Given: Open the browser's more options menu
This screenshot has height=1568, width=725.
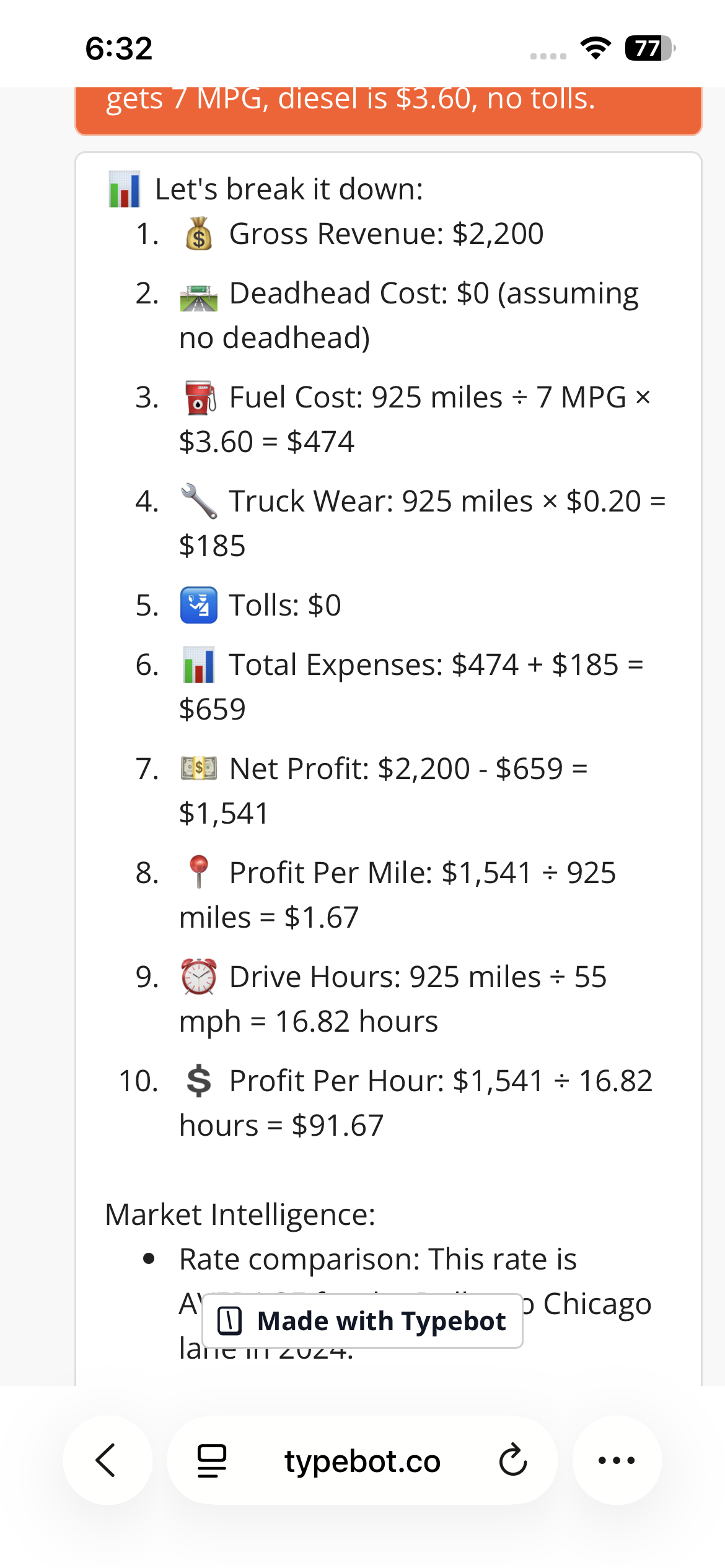Looking at the screenshot, I should (x=617, y=1460).
